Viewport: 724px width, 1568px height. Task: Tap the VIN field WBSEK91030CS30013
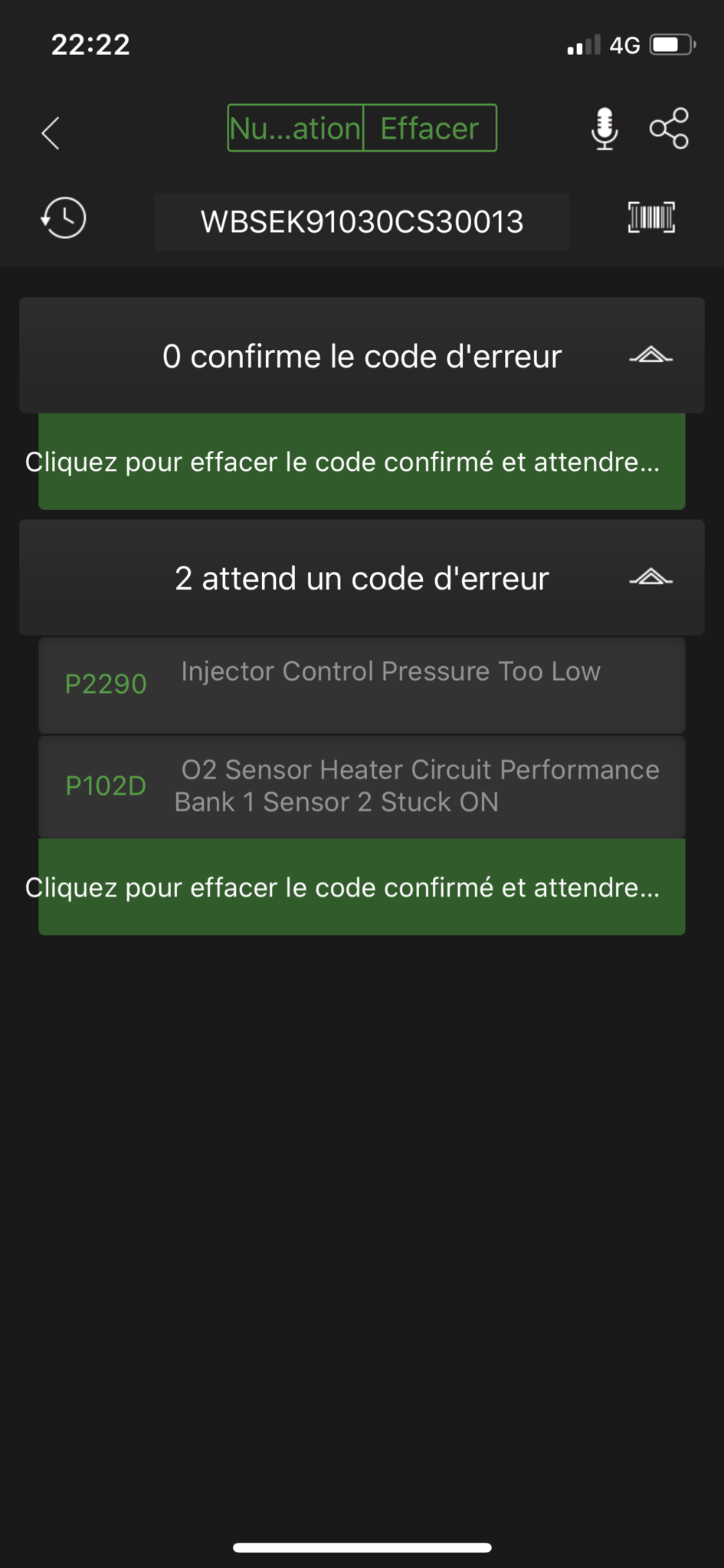(362, 222)
